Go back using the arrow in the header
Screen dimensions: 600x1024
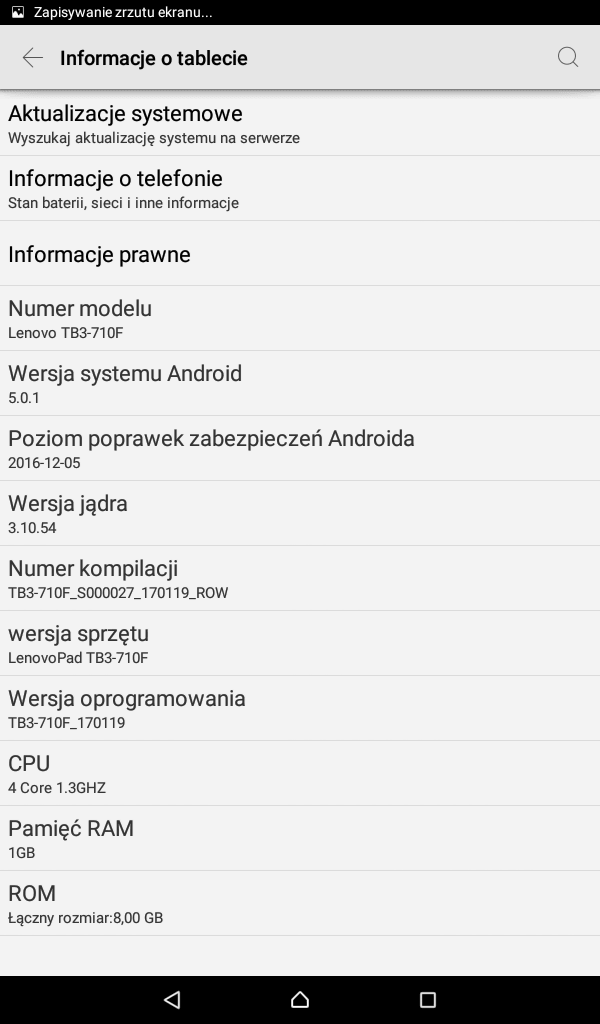click(32, 57)
